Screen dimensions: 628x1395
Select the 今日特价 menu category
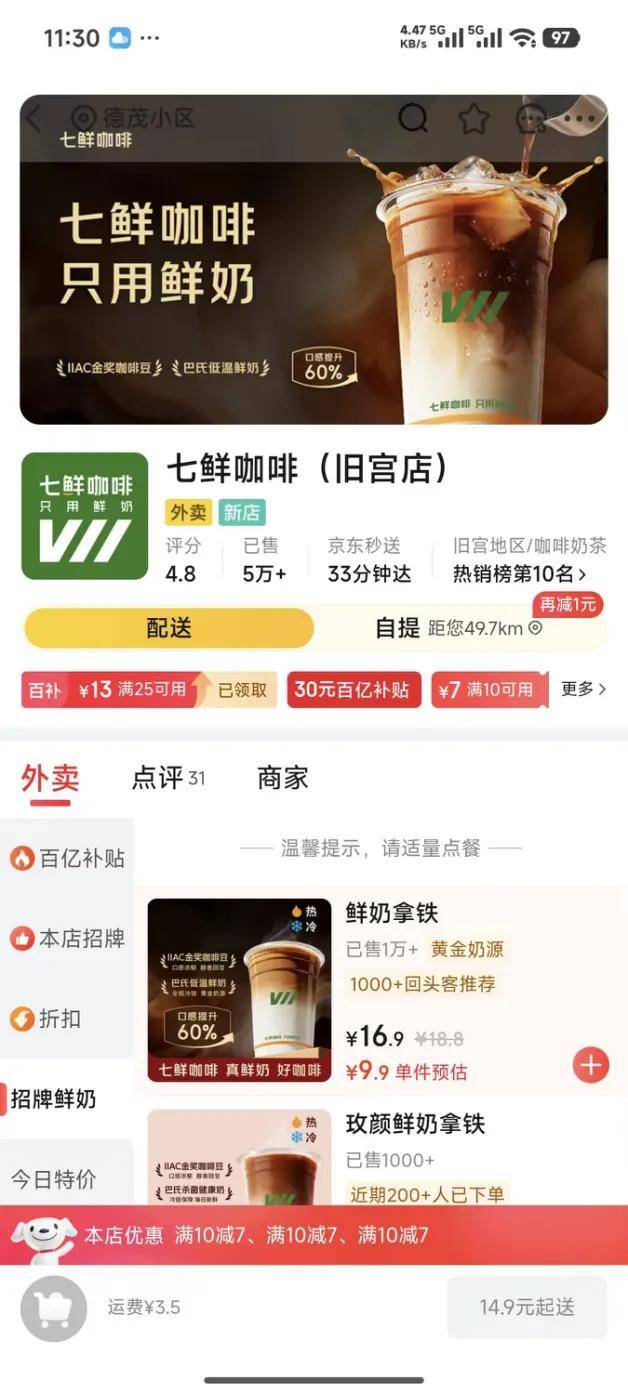coord(54,1179)
